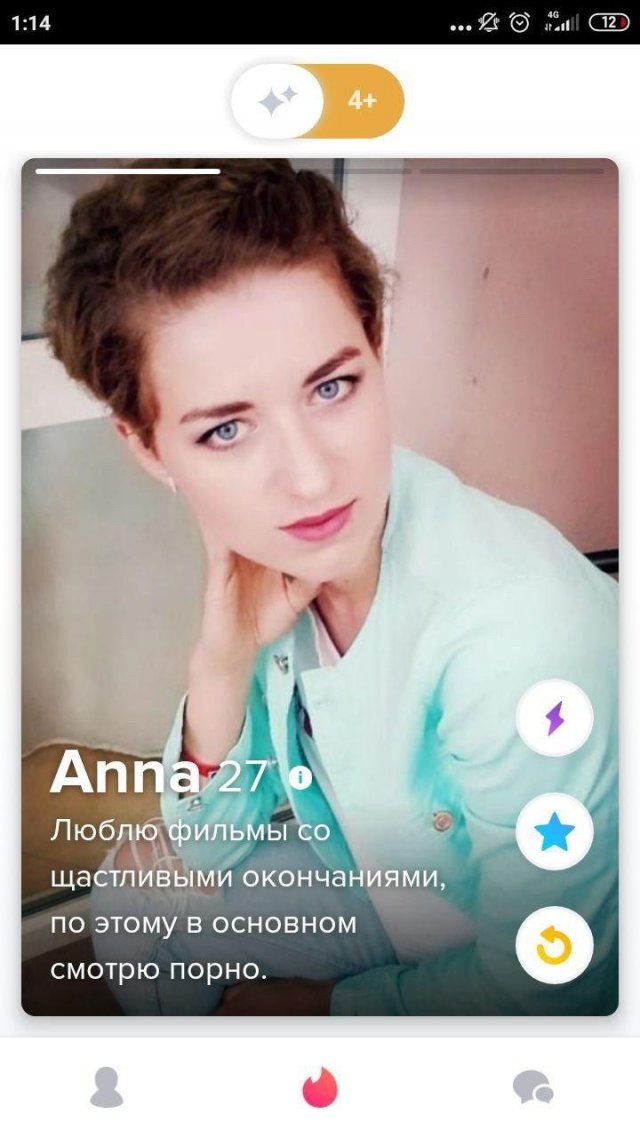Open the messages chat tab

[532, 1087]
